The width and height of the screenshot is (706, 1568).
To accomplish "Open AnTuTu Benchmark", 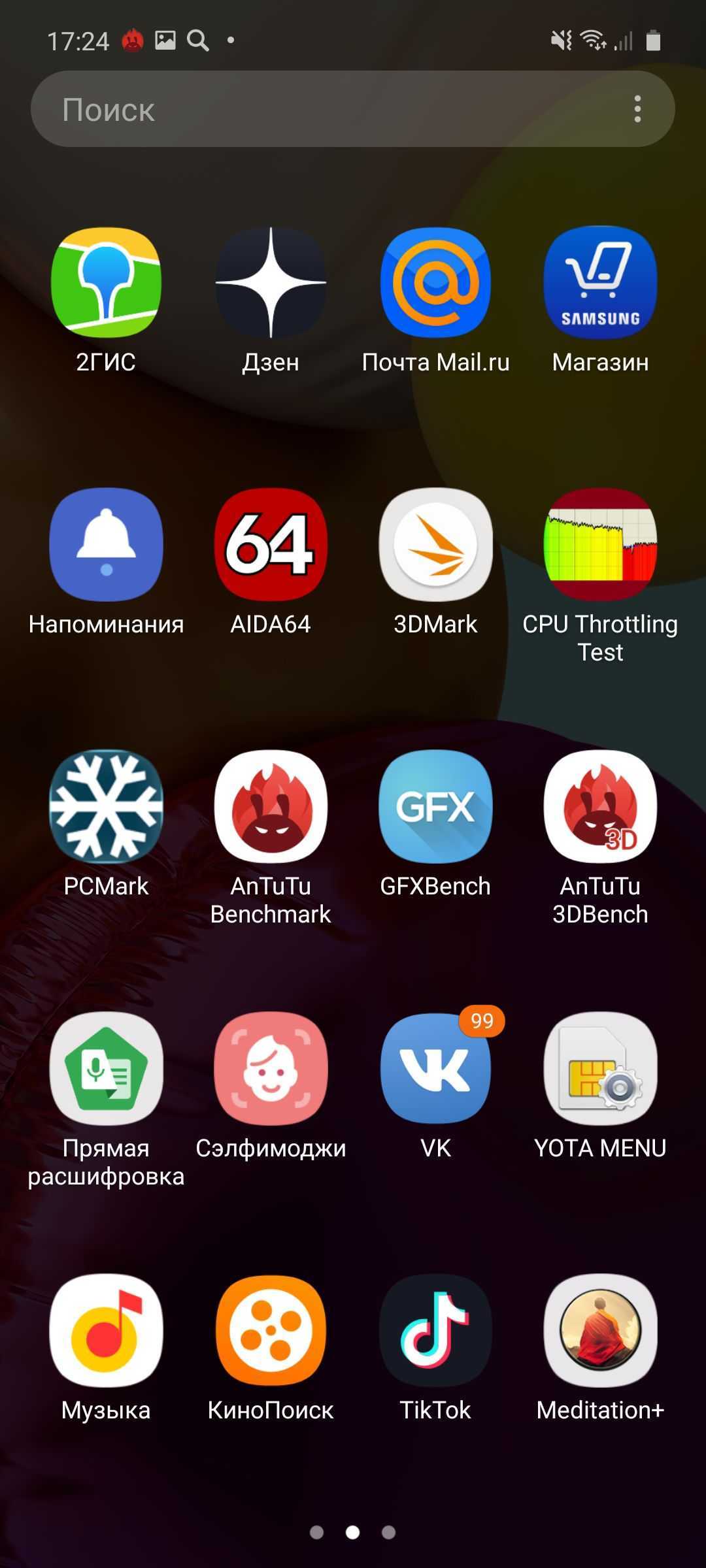I will 271,806.
